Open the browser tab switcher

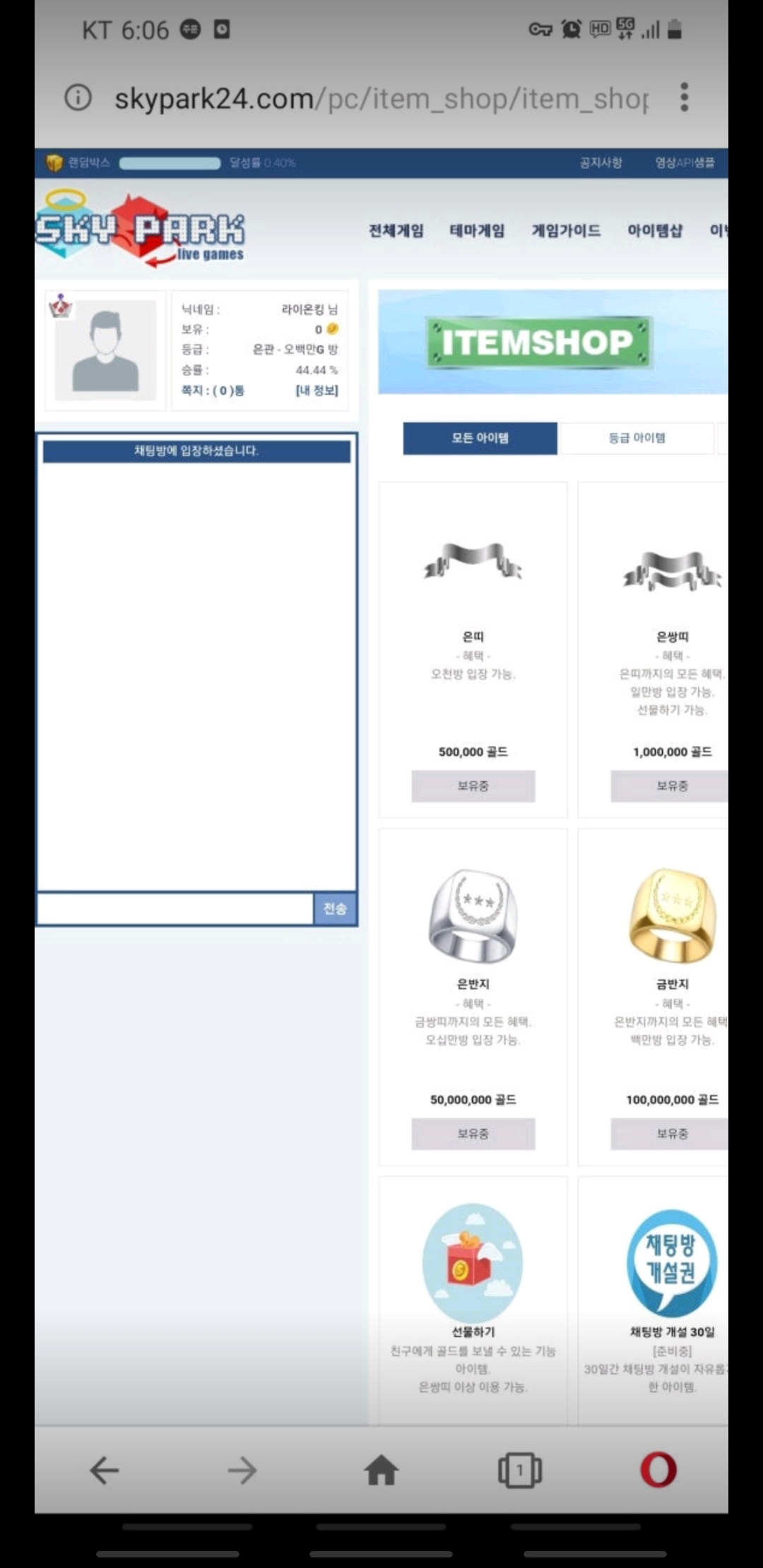520,1471
